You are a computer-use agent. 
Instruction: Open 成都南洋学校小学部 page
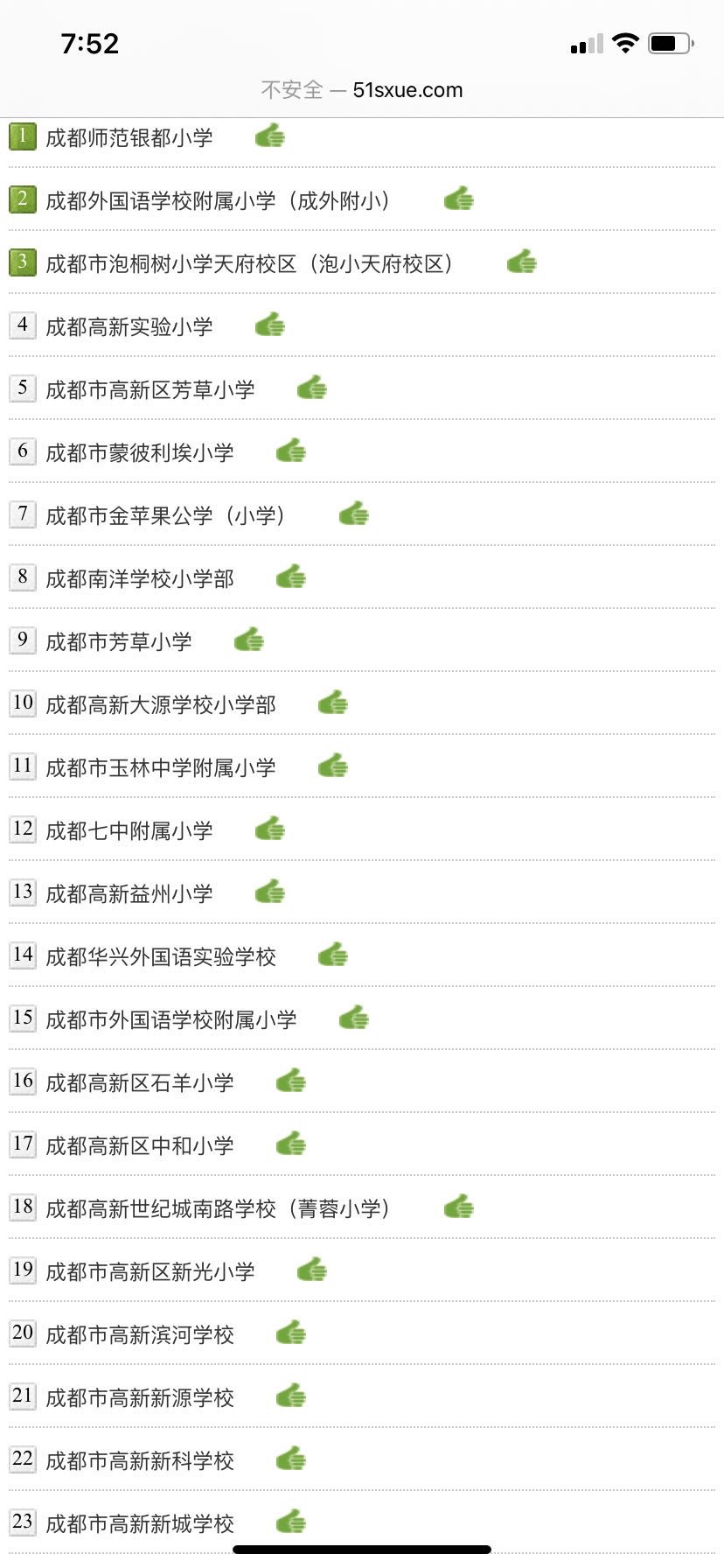coord(140,578)
